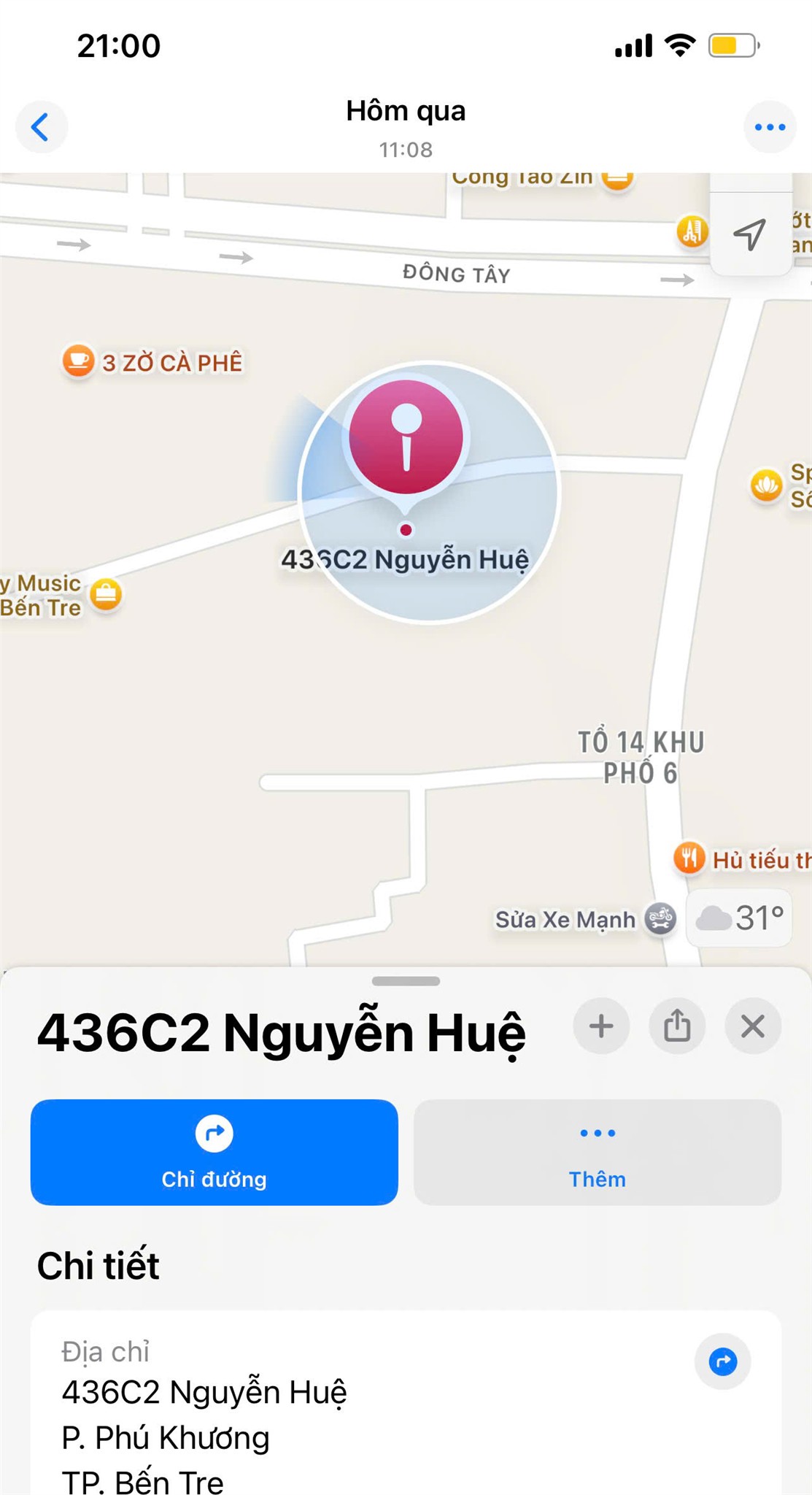
Task: Get directions from the Địa chỉ row arrow
Action: point(722,1361)
